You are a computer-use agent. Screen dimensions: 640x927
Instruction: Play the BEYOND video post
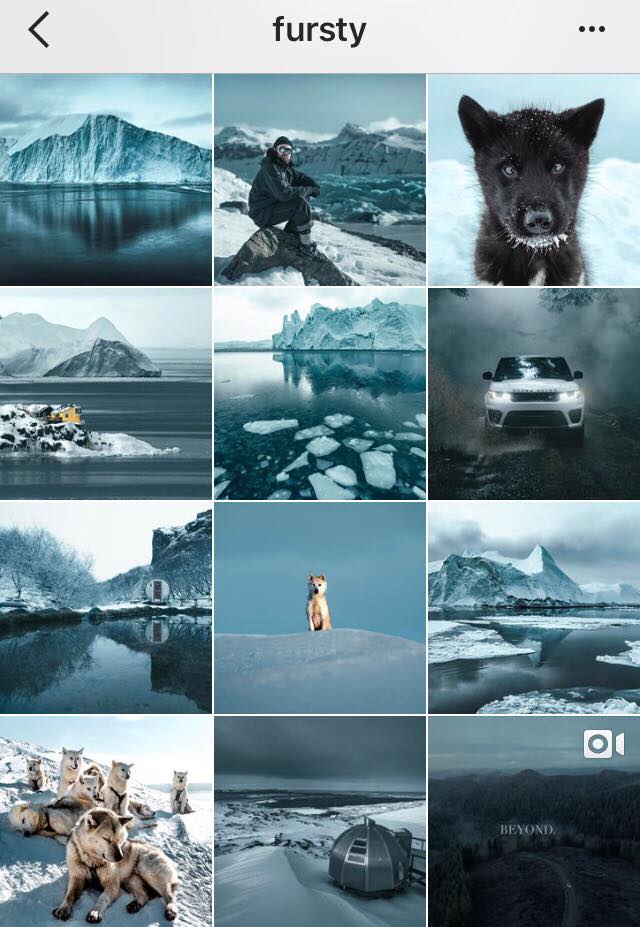click(534, 821)
